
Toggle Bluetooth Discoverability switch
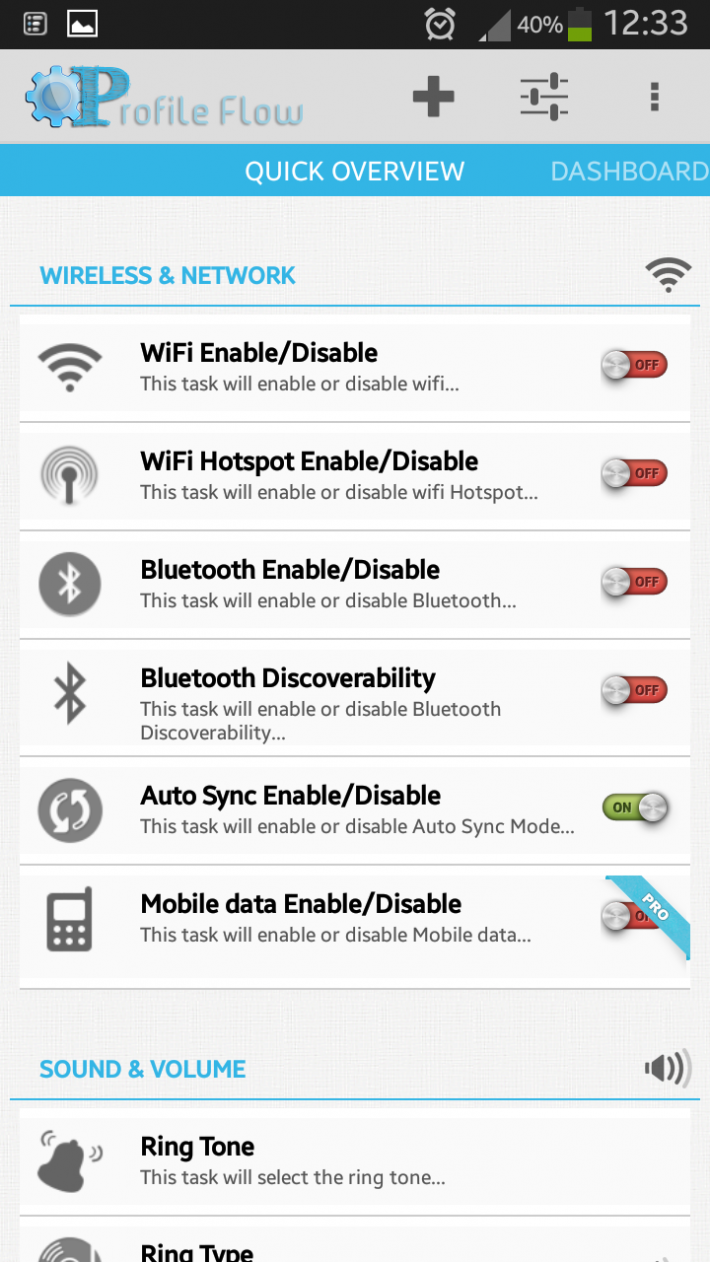click(x=634, y=690)
